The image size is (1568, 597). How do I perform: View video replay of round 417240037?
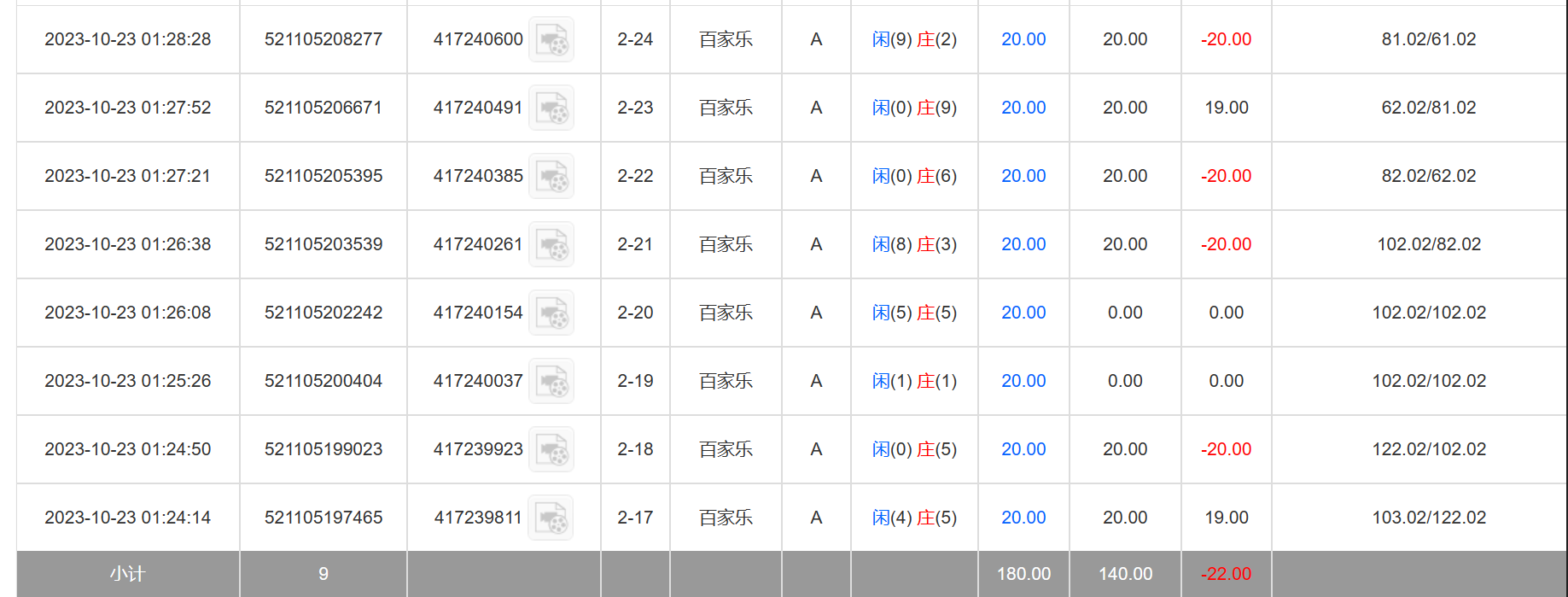pyautogui.click(x=551, y=381)
